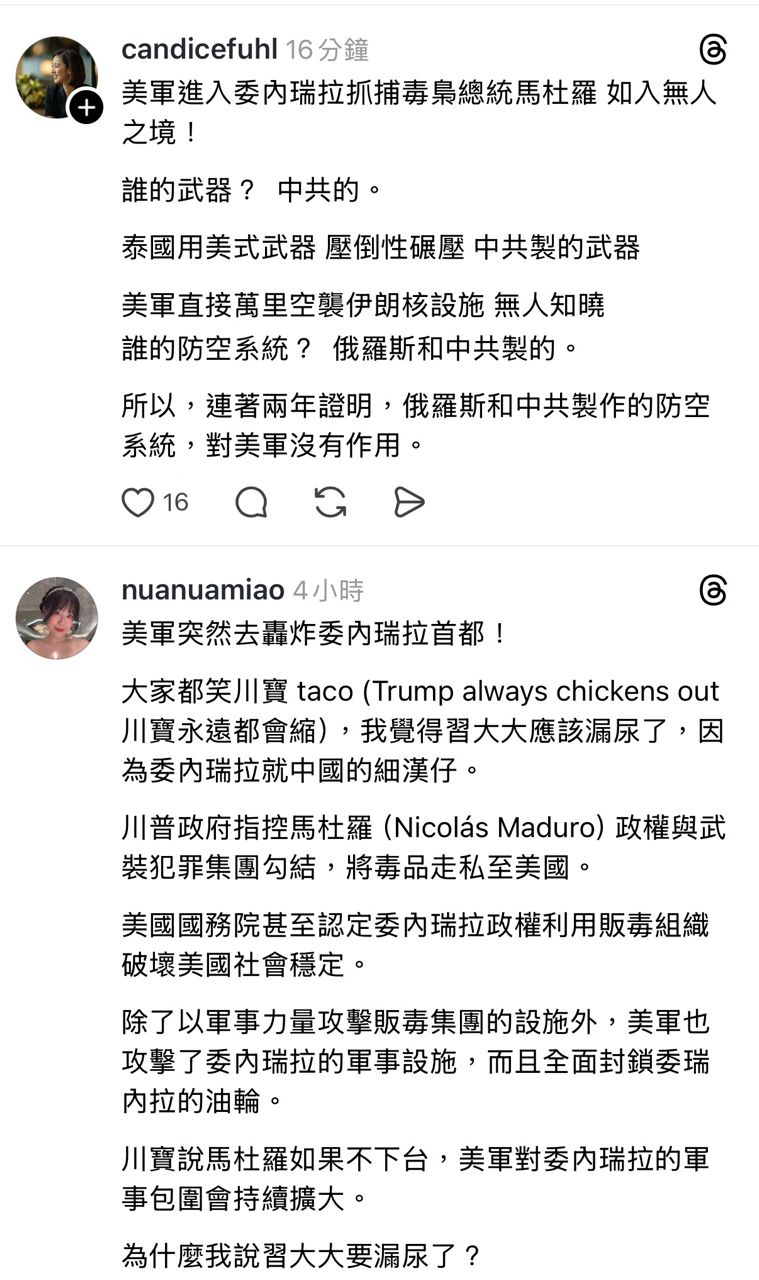Repost candicefuhl's post
Viewport: 759px width, 1280px height.
(330, 502)
